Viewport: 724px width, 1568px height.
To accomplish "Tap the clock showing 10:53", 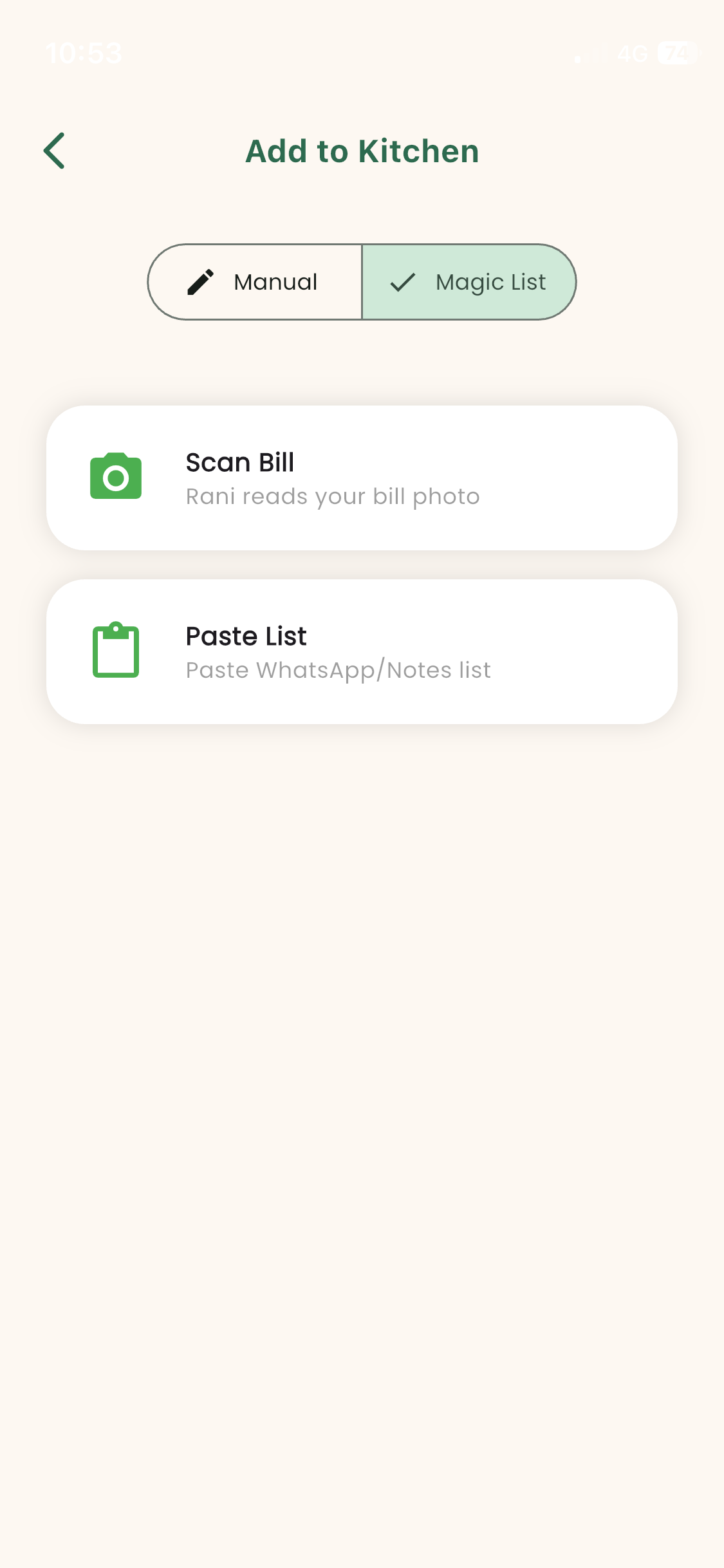I will coord(85,53).
